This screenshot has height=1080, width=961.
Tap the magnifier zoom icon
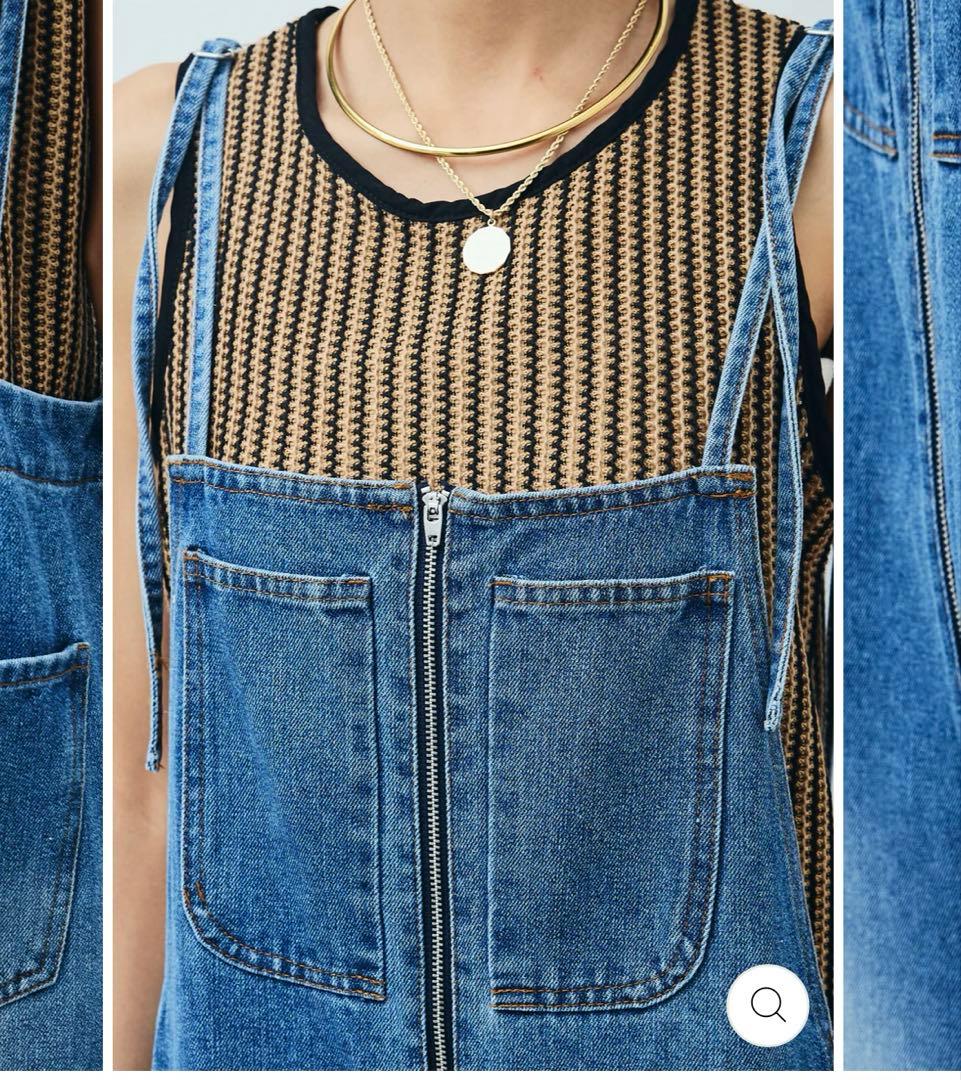coord(767,1005)
